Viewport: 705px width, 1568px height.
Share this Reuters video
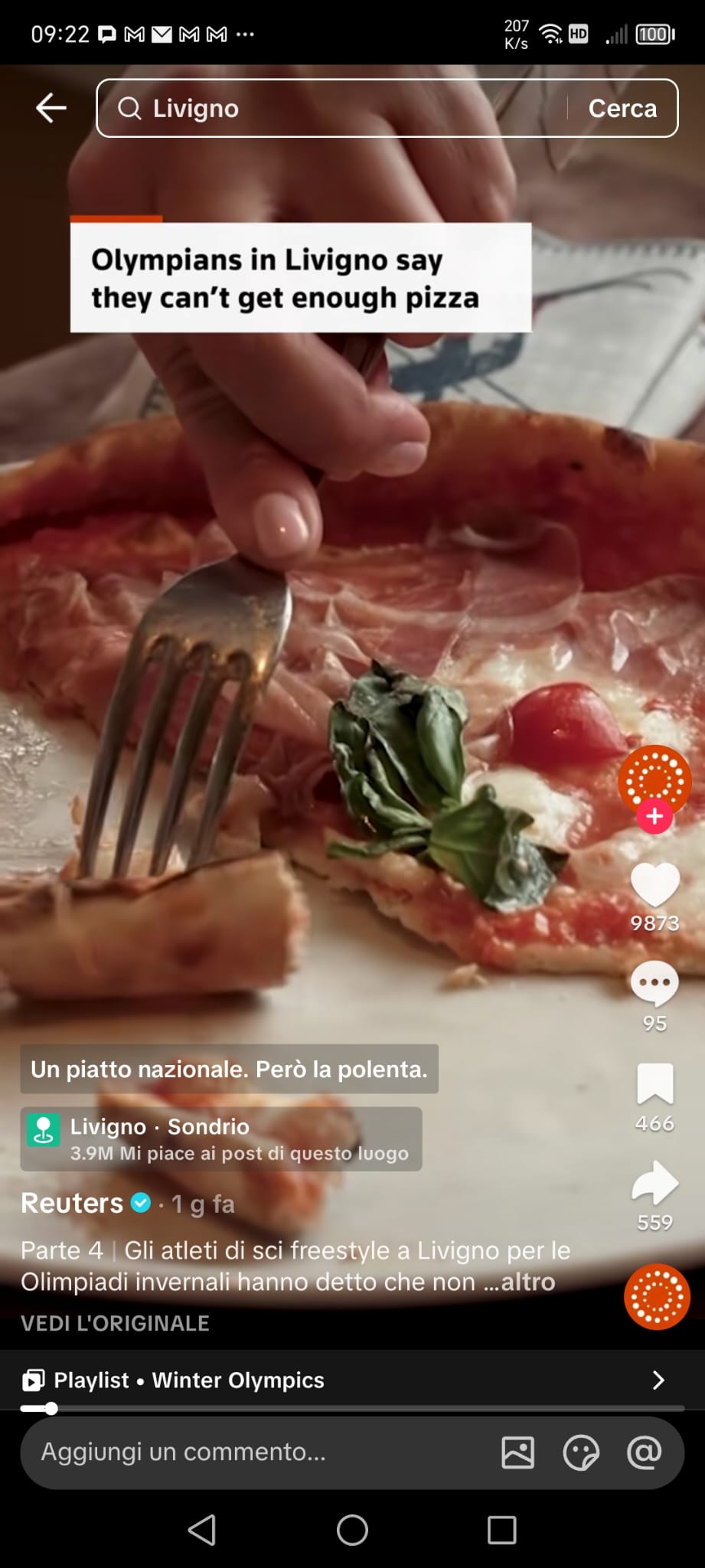pyautogui.click(x=654, y=1183)
